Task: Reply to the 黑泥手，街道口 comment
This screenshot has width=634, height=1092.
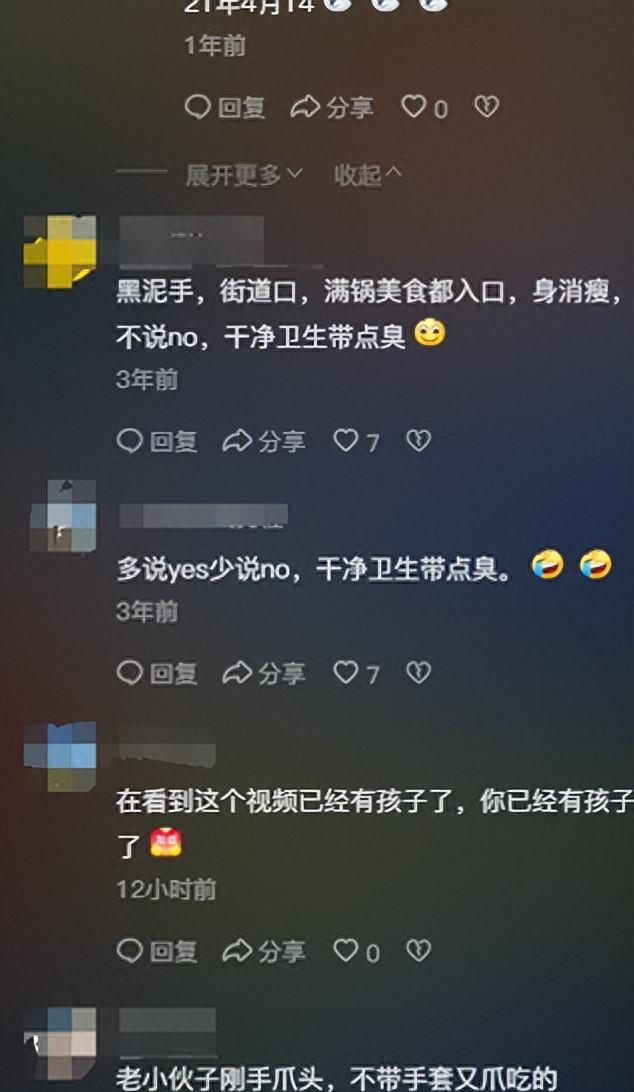Action: (157, 441)
